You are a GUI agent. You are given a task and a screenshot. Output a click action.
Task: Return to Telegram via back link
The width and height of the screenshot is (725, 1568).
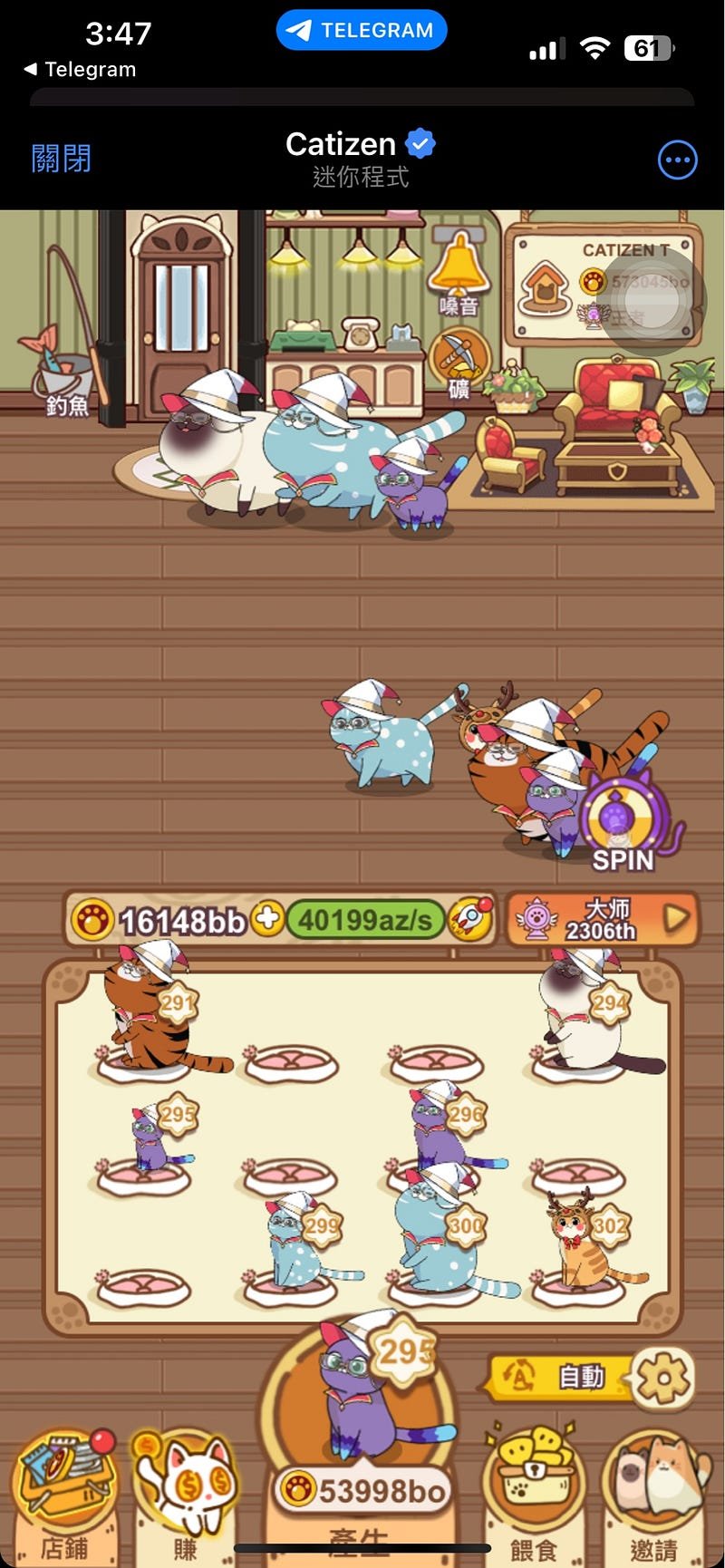point(80,70)
